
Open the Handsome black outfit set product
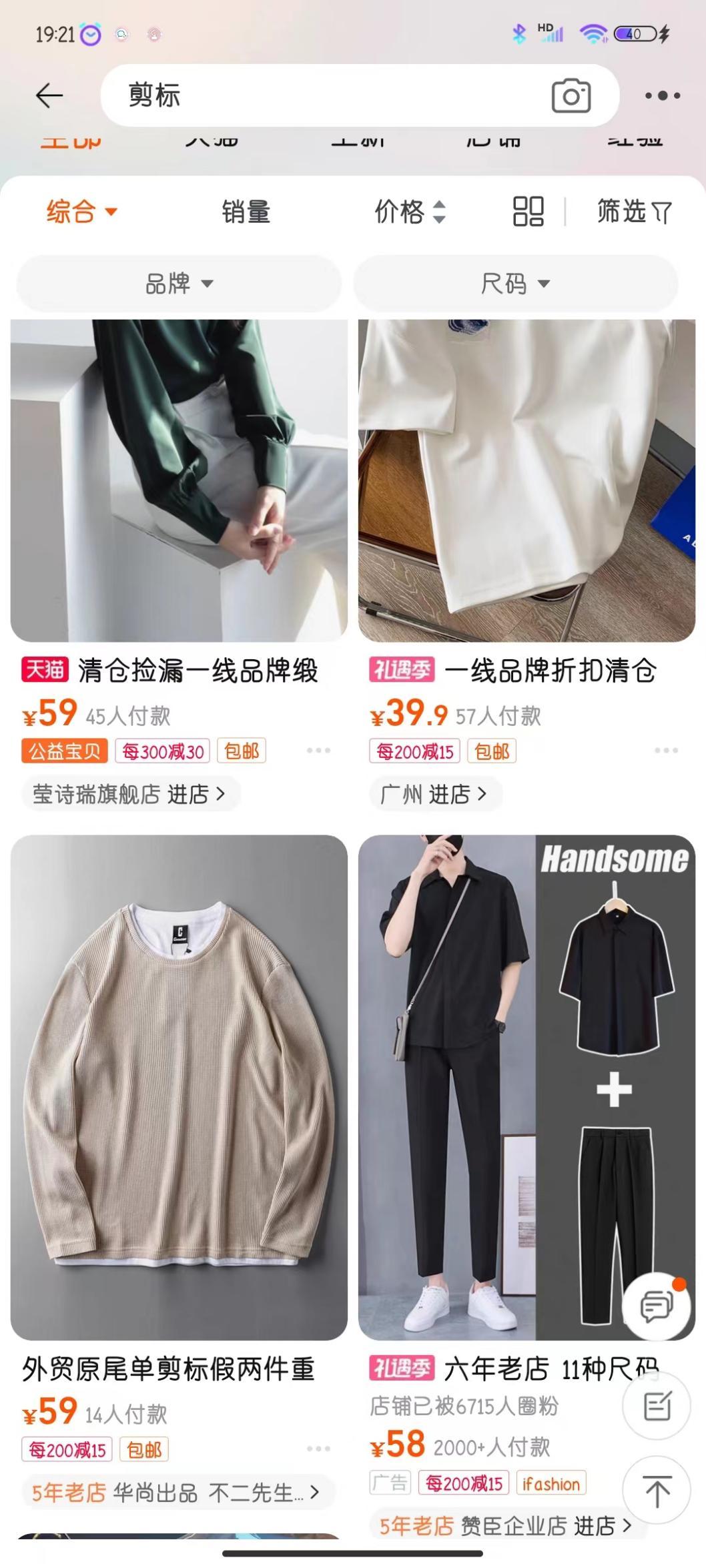point(526,1086)
